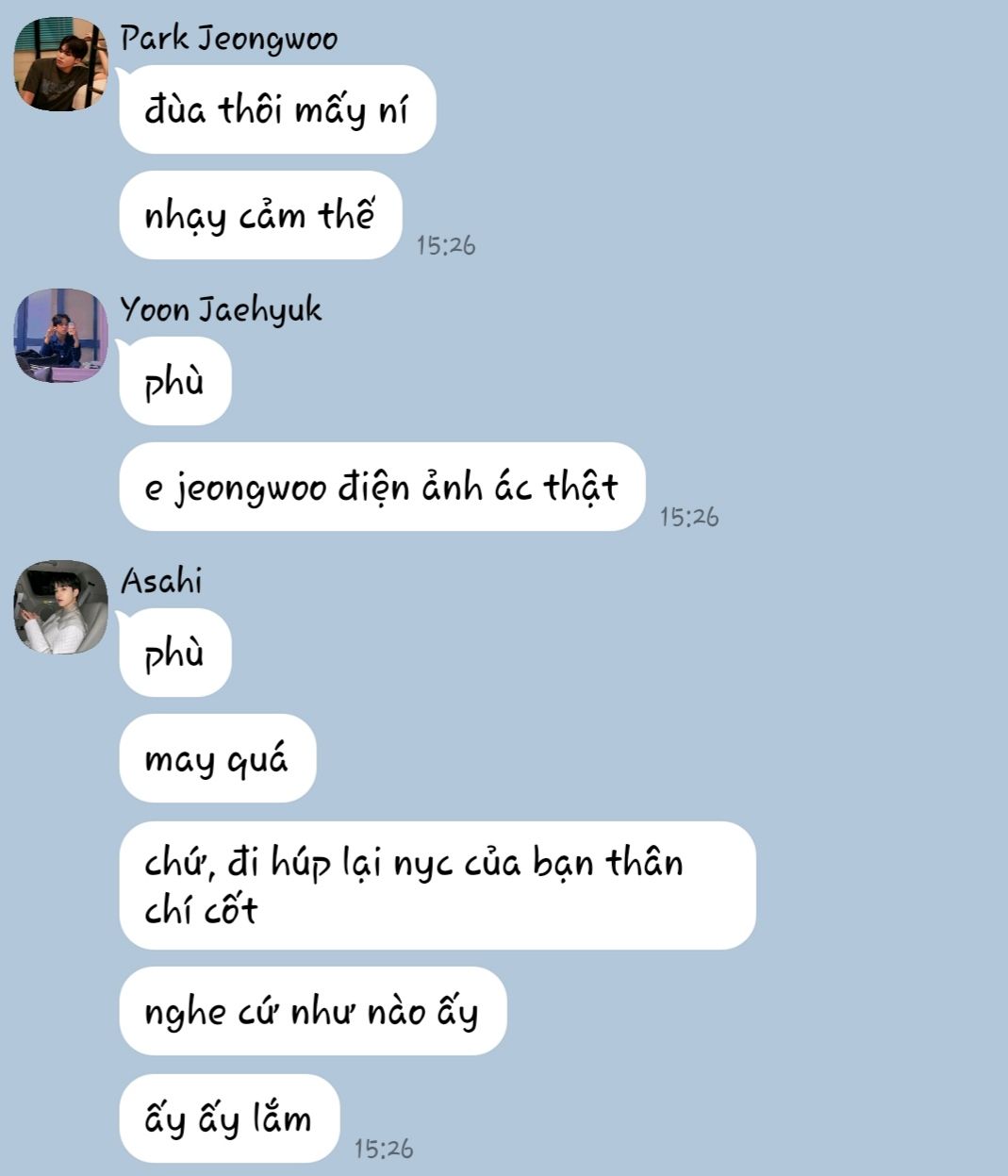Tap Asahi's profile avatar
Screen dimensions: 1008x1176
[61, 607]
